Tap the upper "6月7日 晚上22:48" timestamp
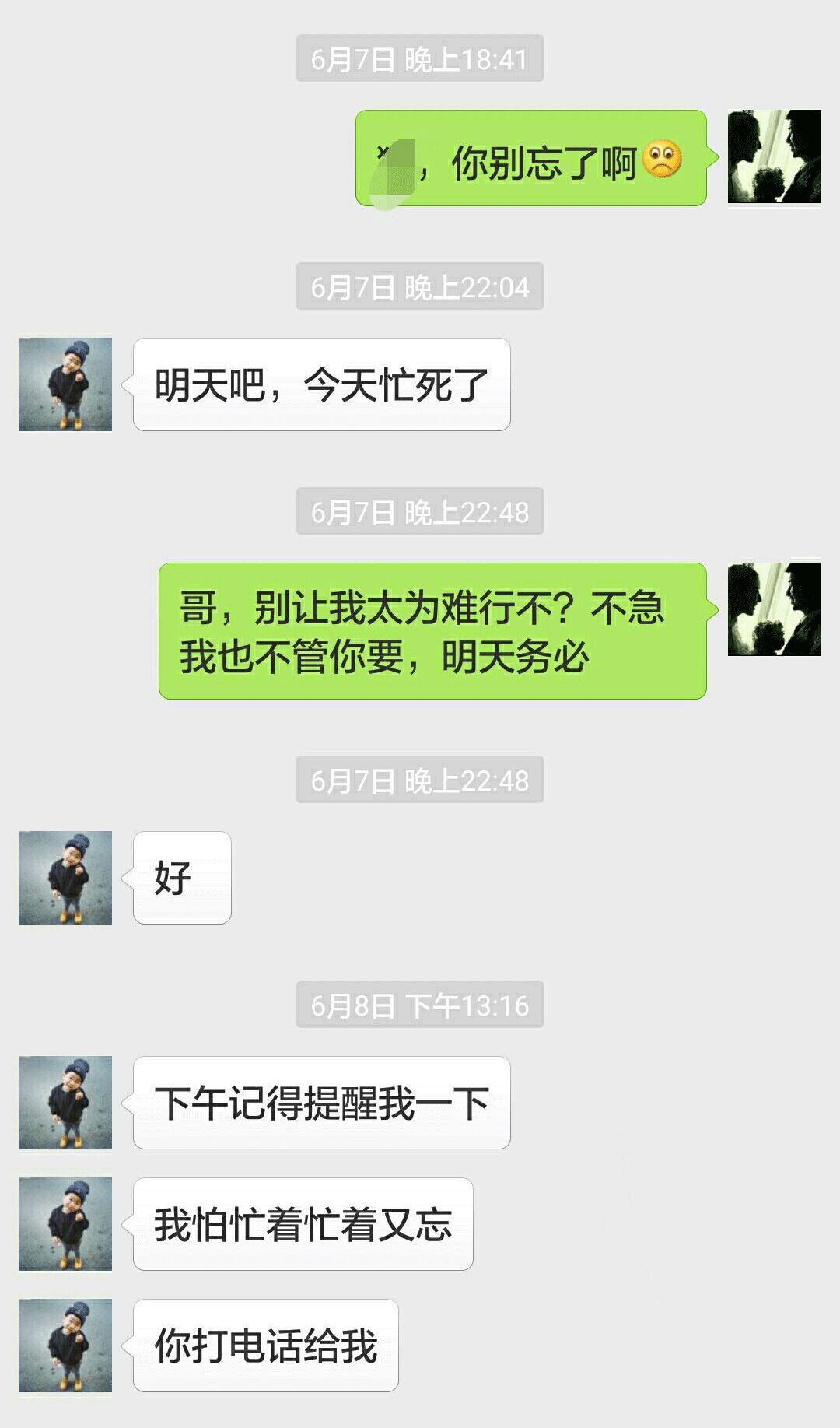This screenshot has height=1428, width=840. (x=420, y=512)
